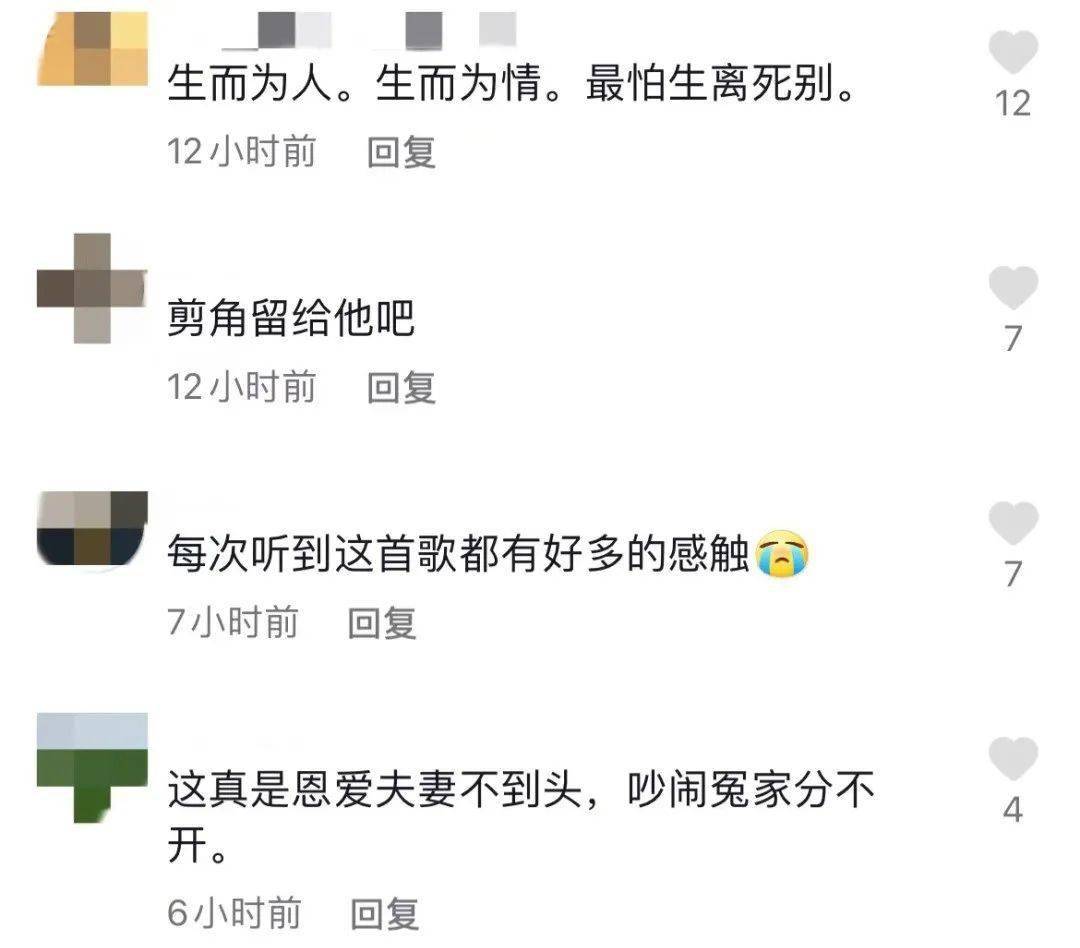
Task: Open avatar of the 剪角留给他吧 commenter
Action: 92,288
